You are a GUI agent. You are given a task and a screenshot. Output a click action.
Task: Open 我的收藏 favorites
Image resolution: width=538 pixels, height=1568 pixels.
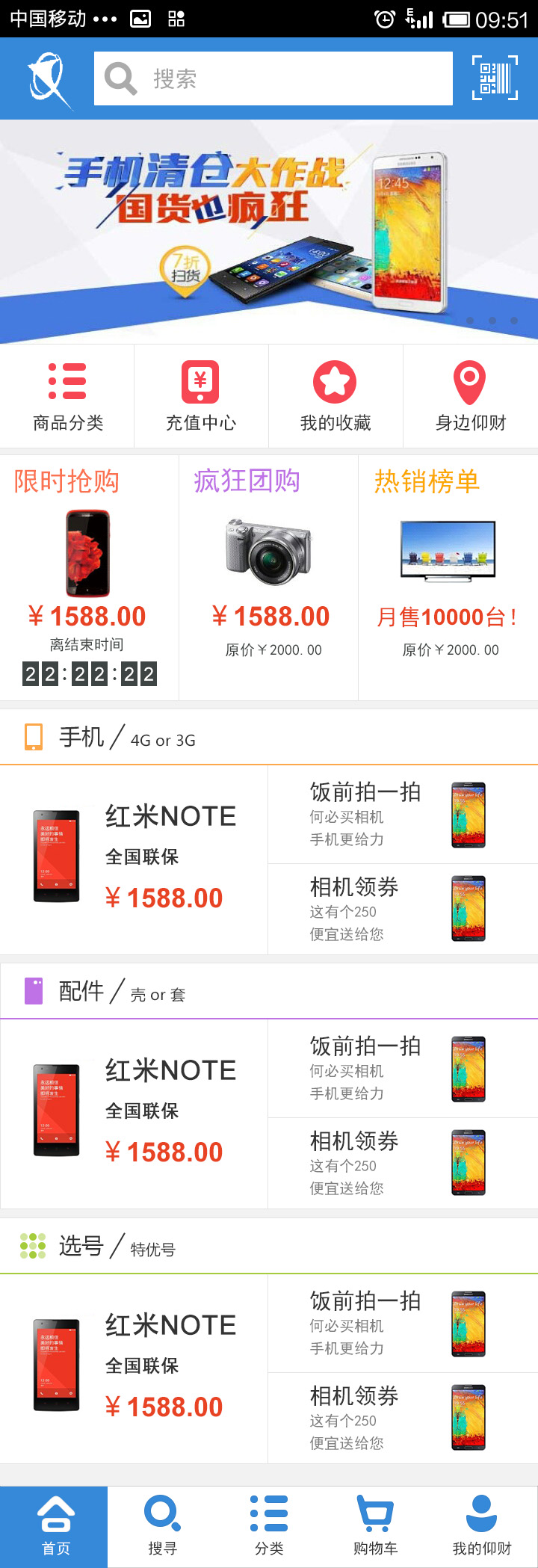pos(336,396)
